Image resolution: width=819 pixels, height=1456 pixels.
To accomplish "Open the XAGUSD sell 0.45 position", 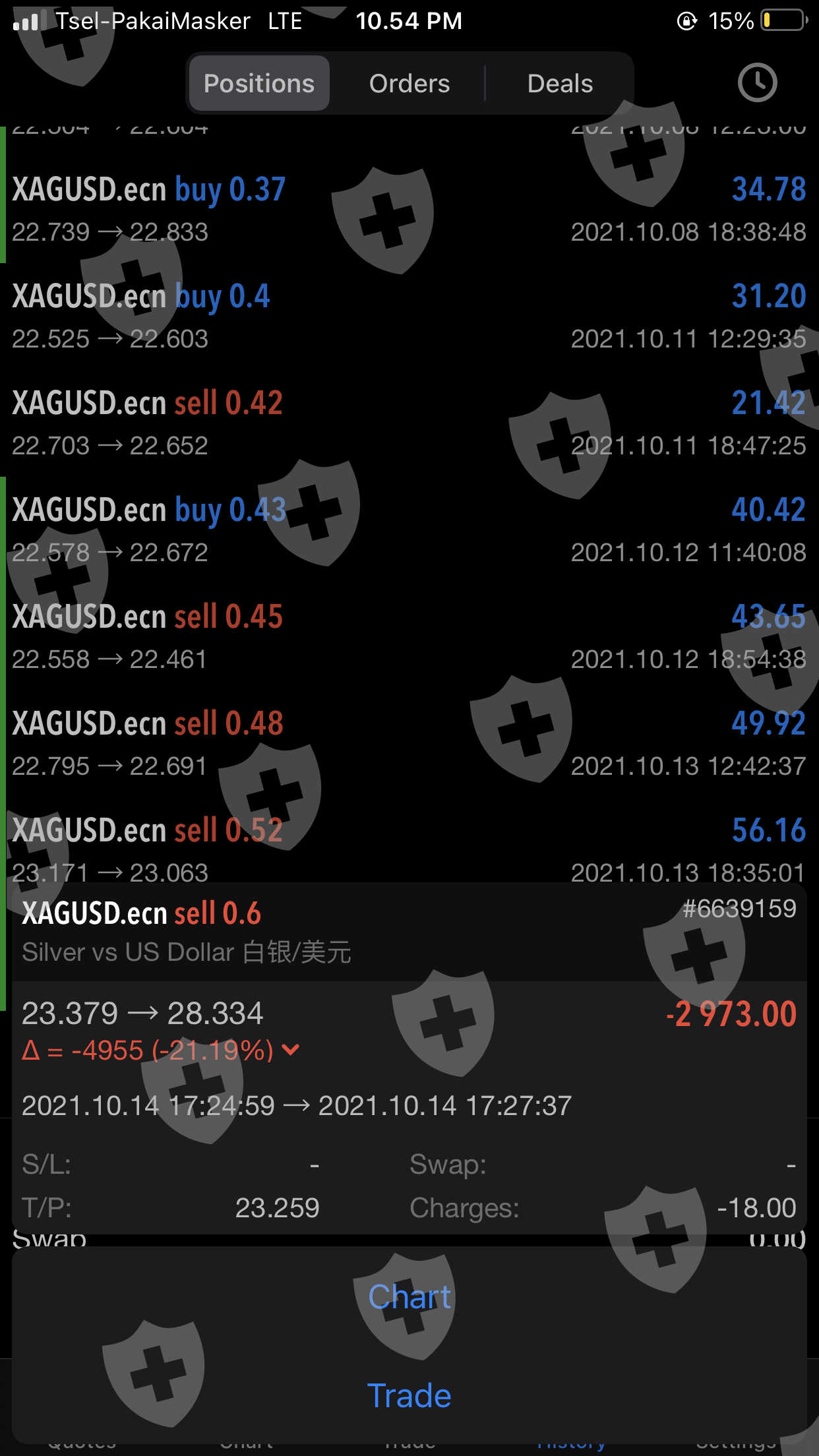I will click(409, 637).
